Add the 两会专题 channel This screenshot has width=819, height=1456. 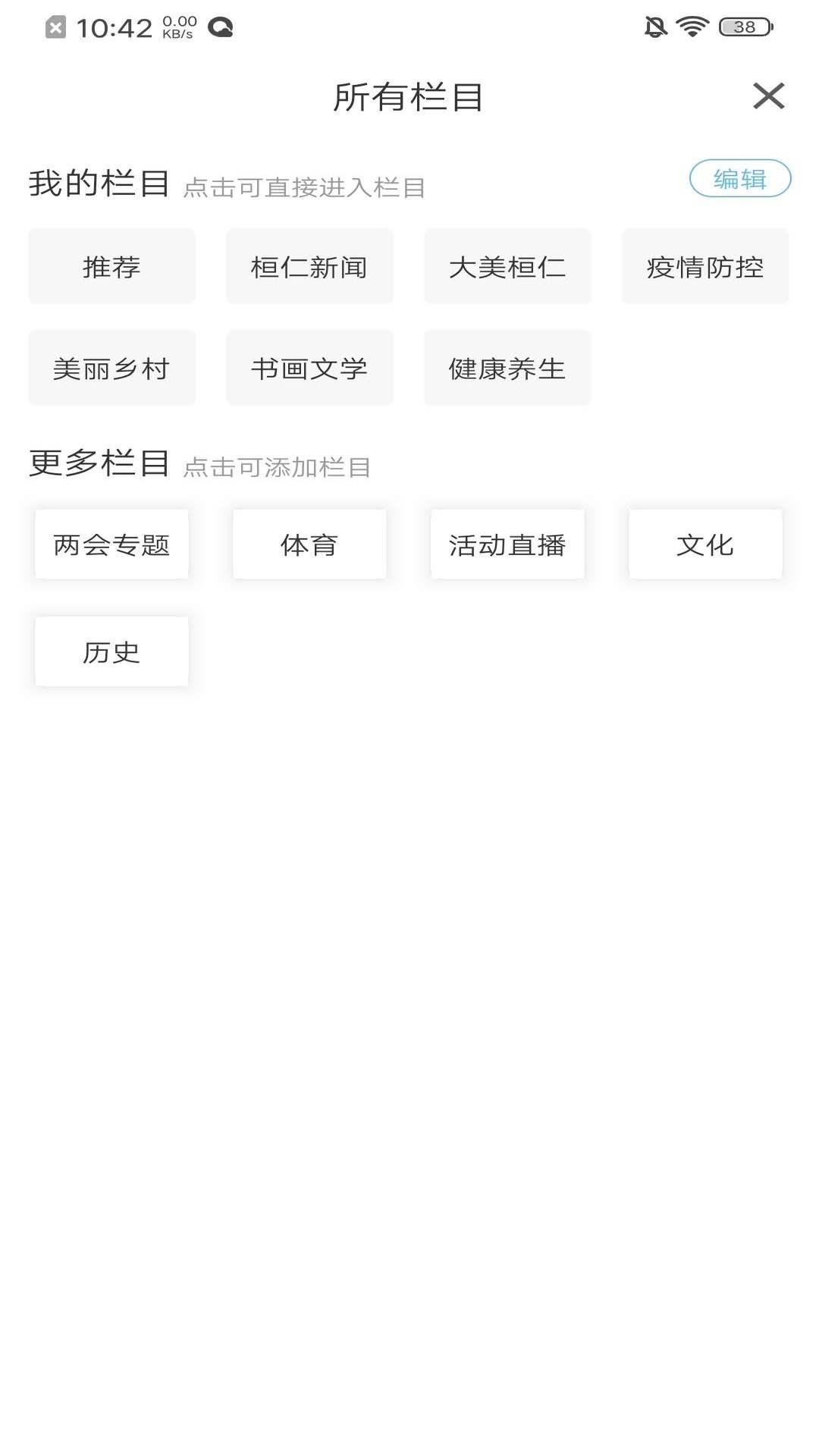coord(111,543)
